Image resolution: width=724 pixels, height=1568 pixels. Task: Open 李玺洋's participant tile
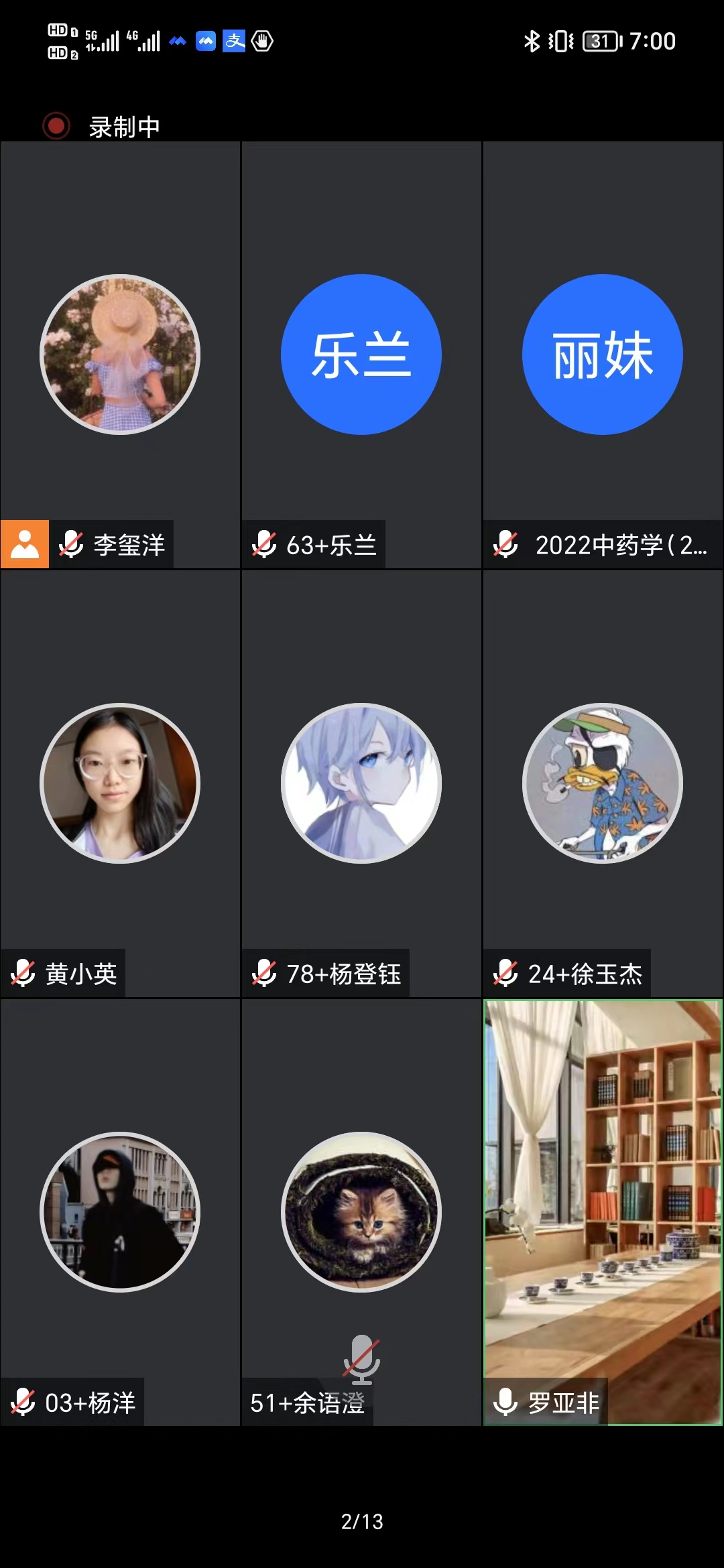click(x=120, y=354)
